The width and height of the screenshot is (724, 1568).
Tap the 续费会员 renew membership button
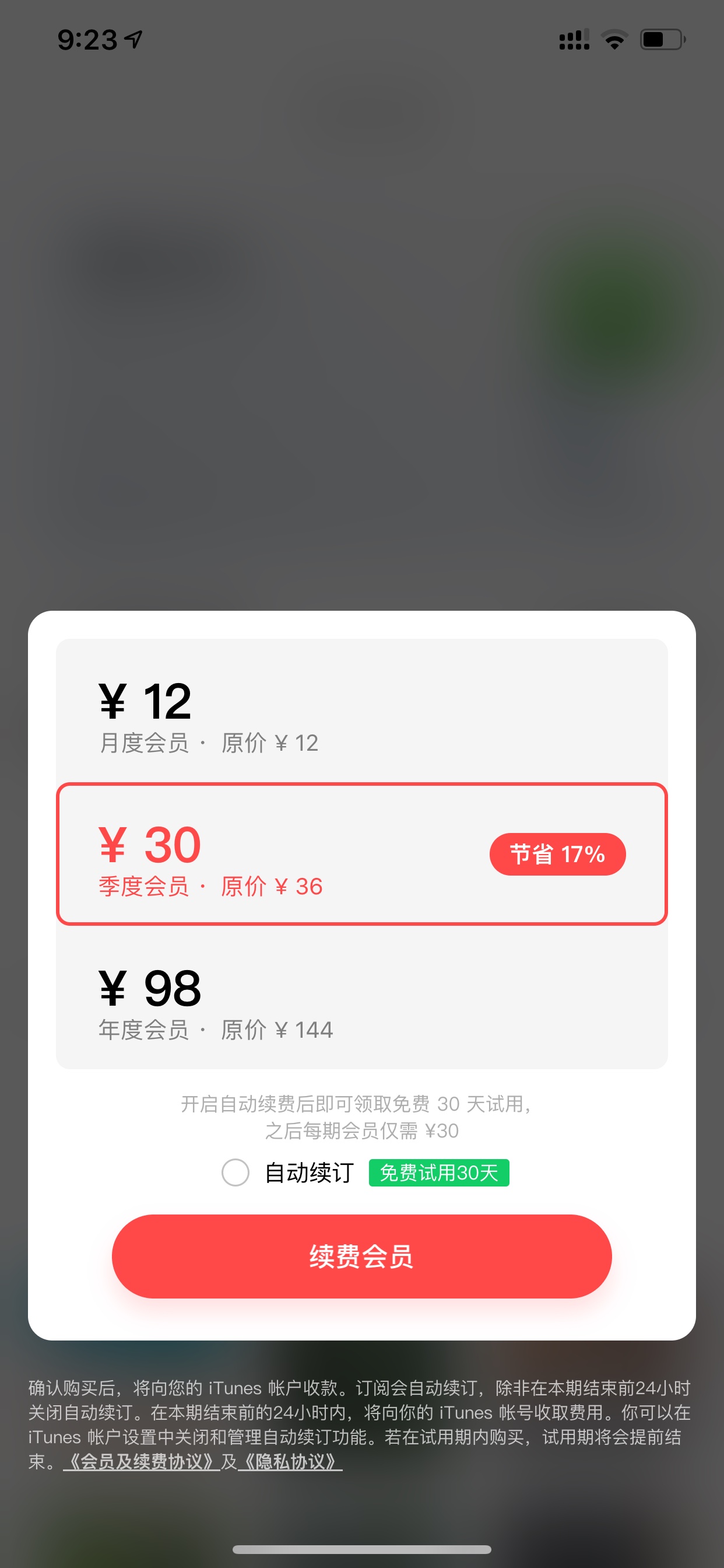[x=361, y=1256]
